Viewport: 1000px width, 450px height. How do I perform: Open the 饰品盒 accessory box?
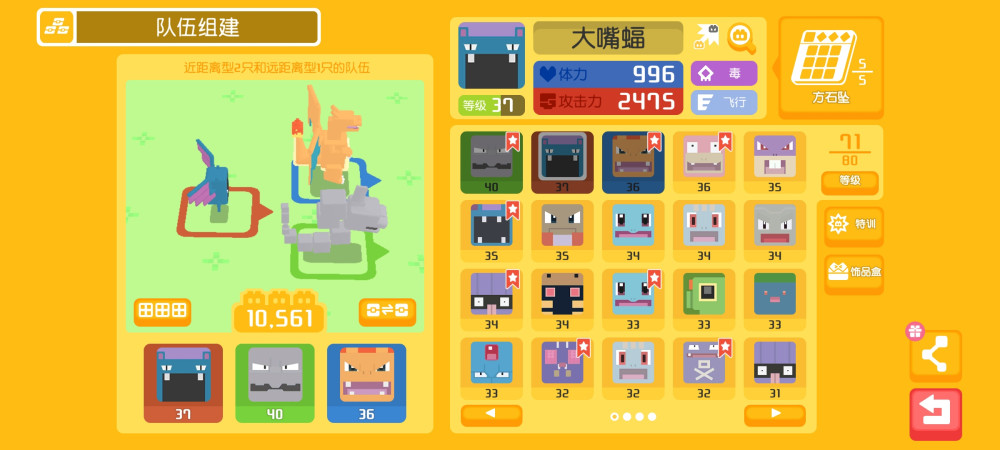pos(853,272)
